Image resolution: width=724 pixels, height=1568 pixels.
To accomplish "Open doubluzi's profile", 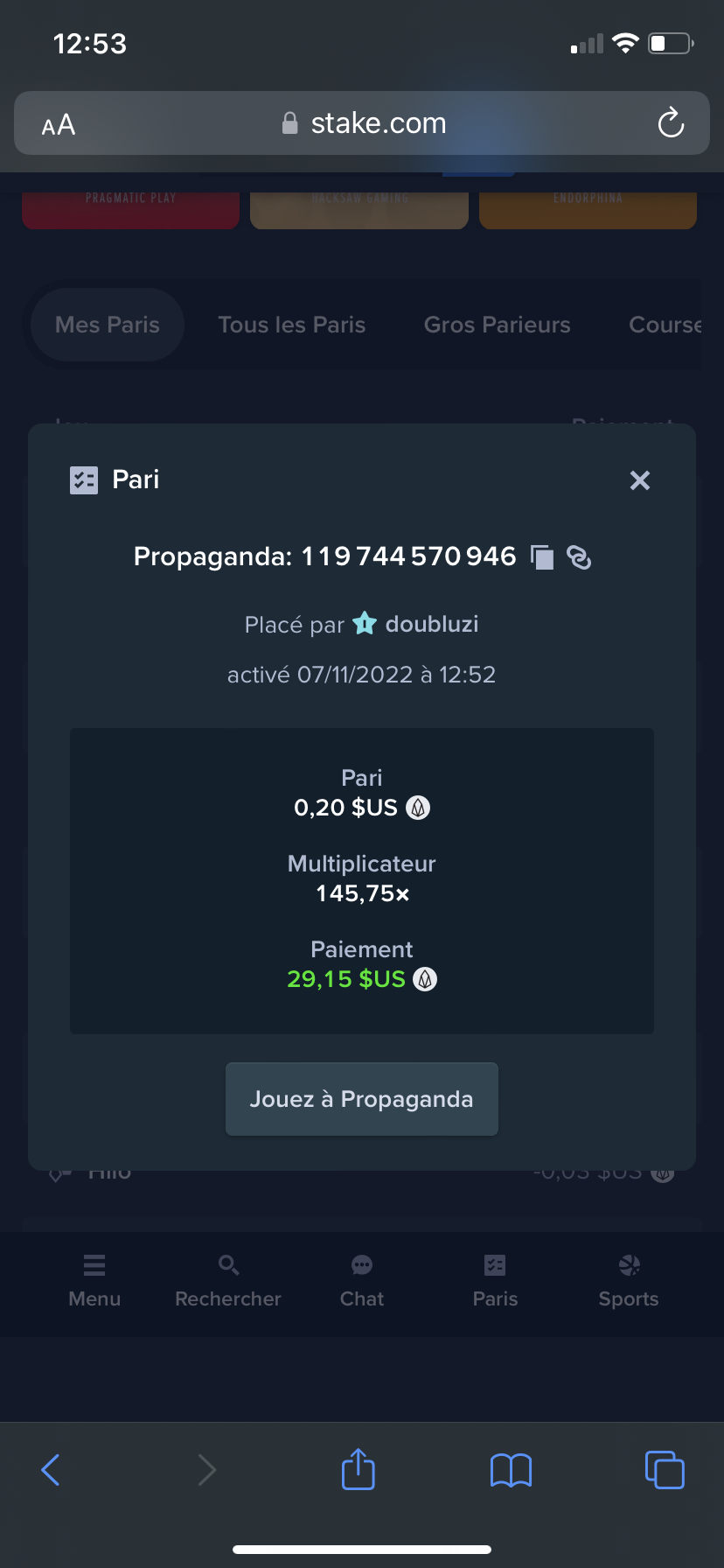I will tap(432, 624).
